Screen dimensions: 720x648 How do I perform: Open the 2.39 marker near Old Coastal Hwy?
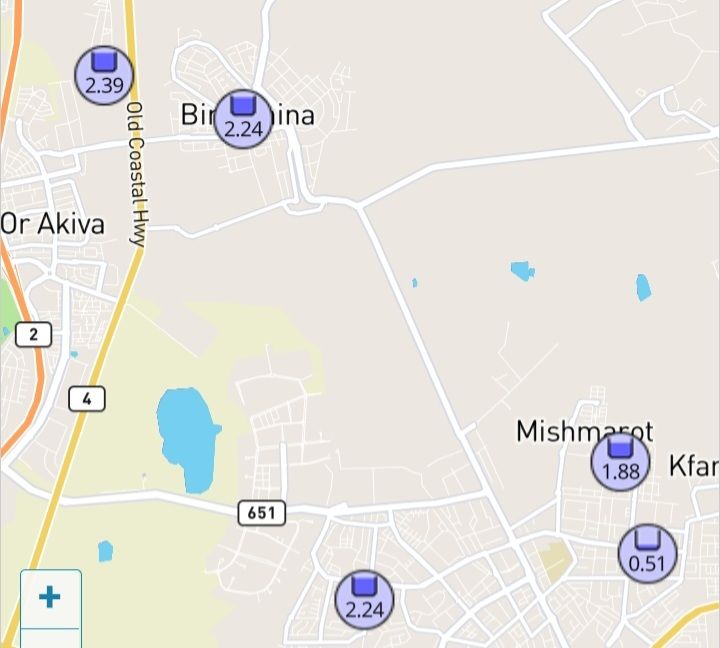[x=104, y=75]
